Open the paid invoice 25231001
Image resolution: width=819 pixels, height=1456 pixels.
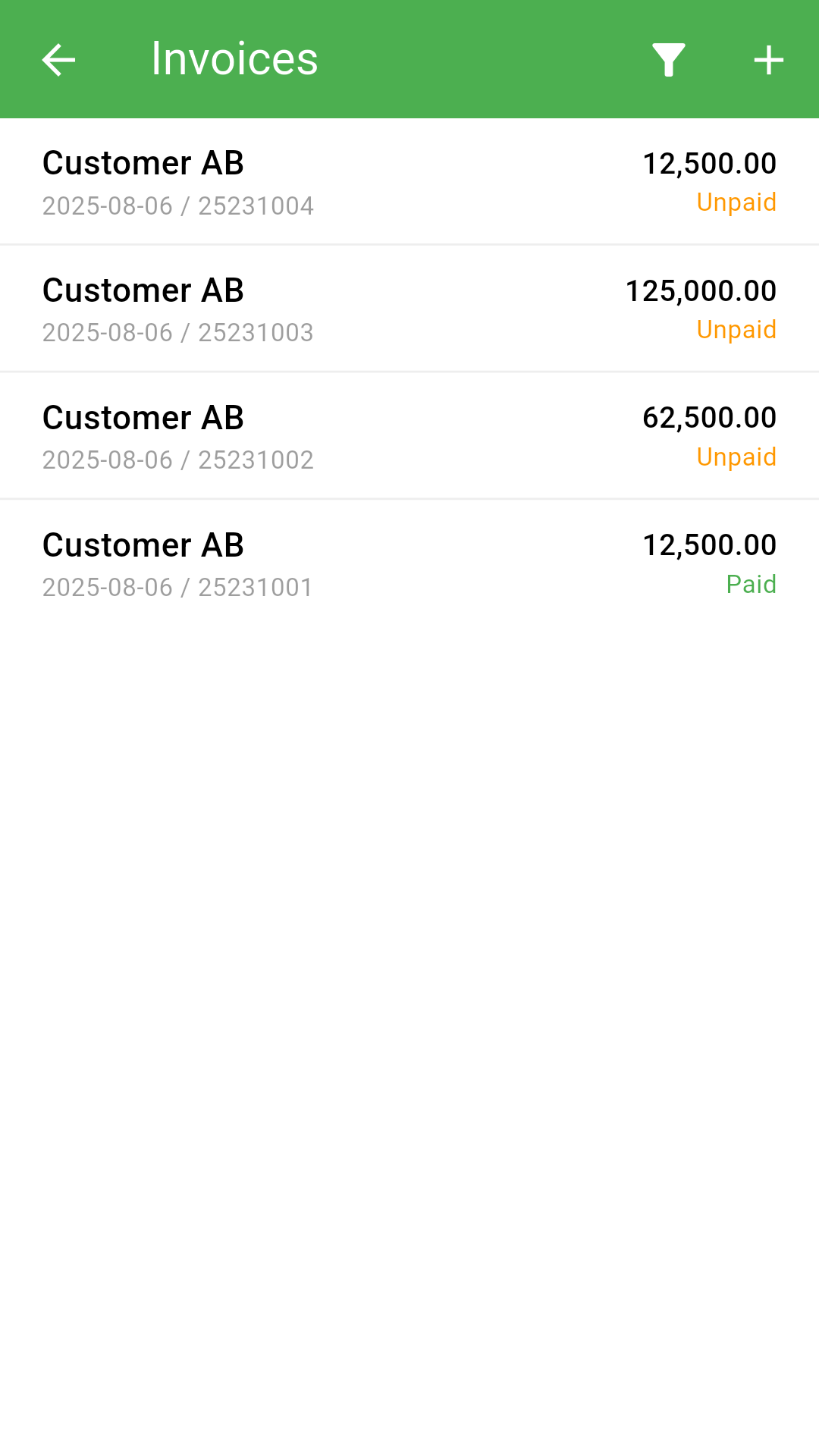coord(409,564)
